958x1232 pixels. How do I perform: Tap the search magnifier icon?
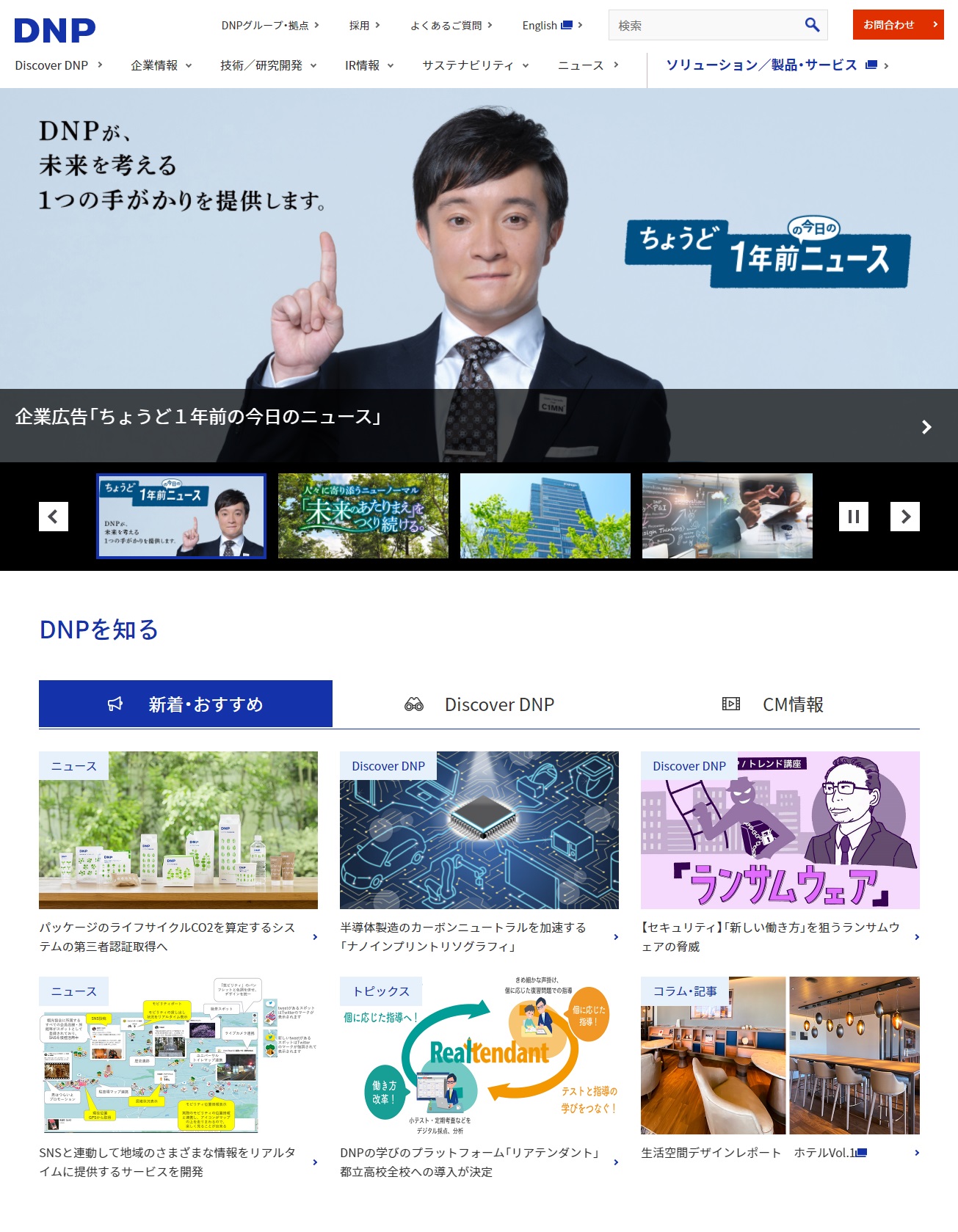click(812, 25)
